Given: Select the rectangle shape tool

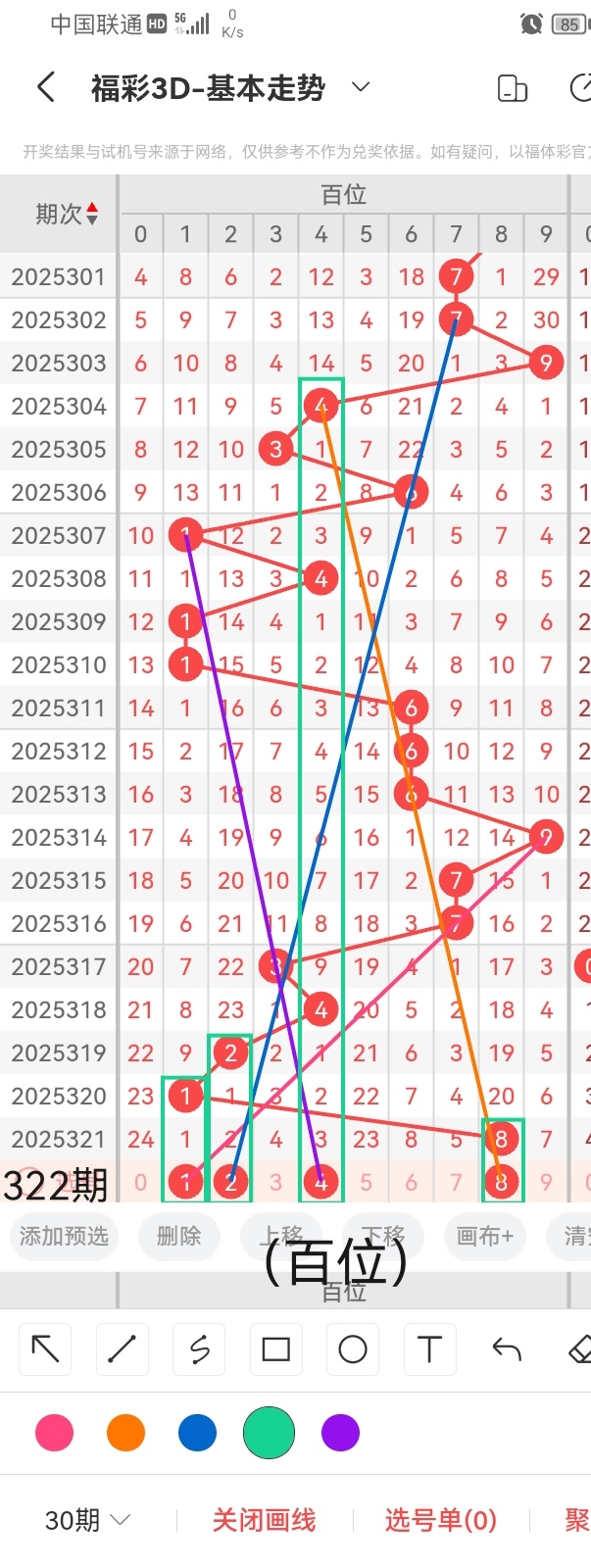Looking at the screenshot, I should [275, 1349].
